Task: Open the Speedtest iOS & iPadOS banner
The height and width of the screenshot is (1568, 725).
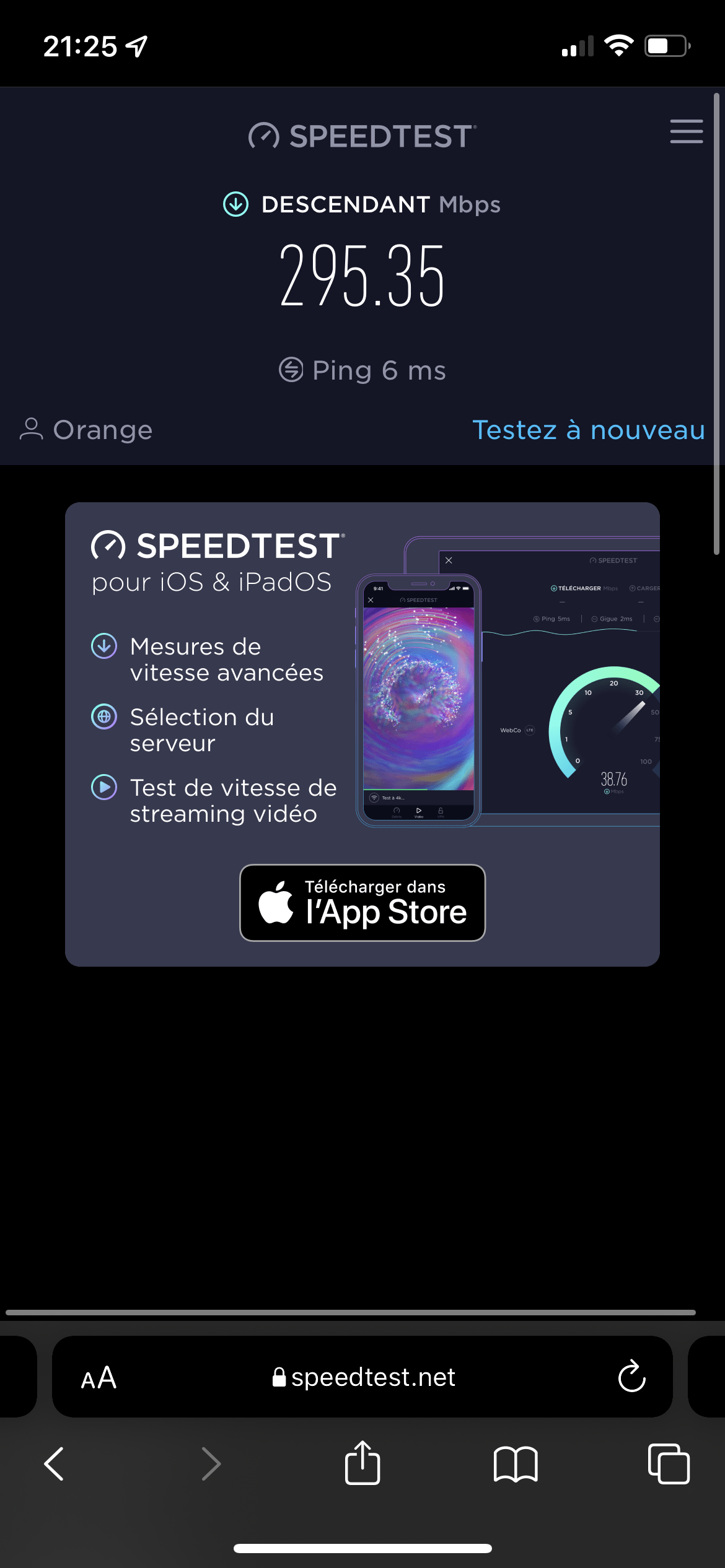Action: click(362, 734)
